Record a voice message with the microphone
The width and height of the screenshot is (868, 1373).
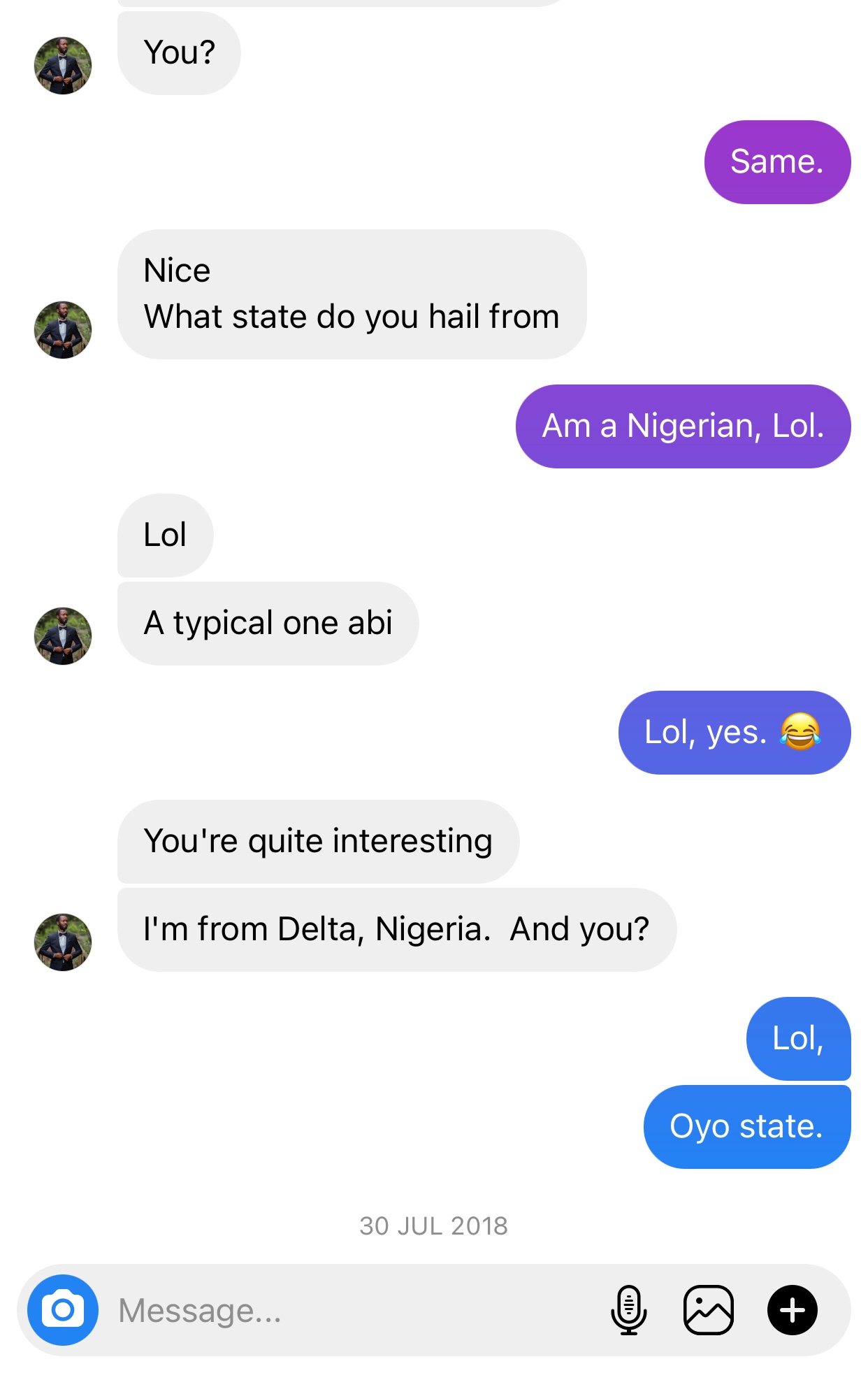pos(628,1310)
